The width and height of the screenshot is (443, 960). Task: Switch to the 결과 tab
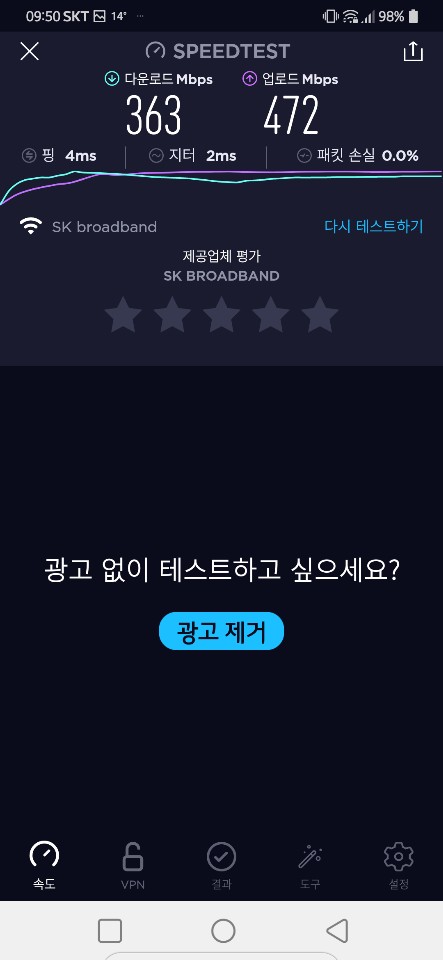[222, 864]
